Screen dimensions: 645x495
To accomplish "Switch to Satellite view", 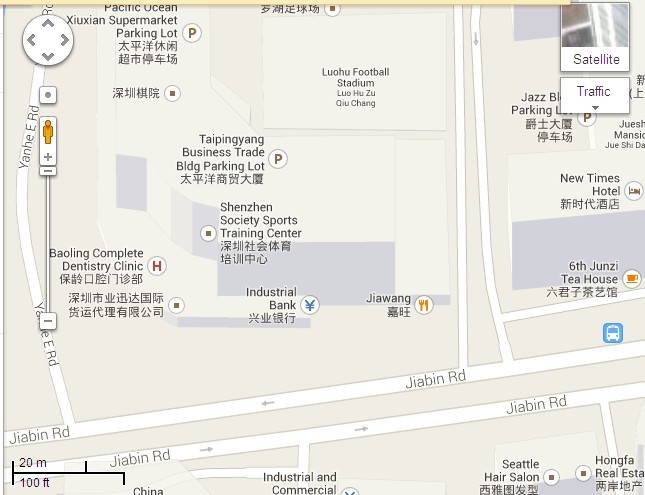I will click(x=596, y=37).
